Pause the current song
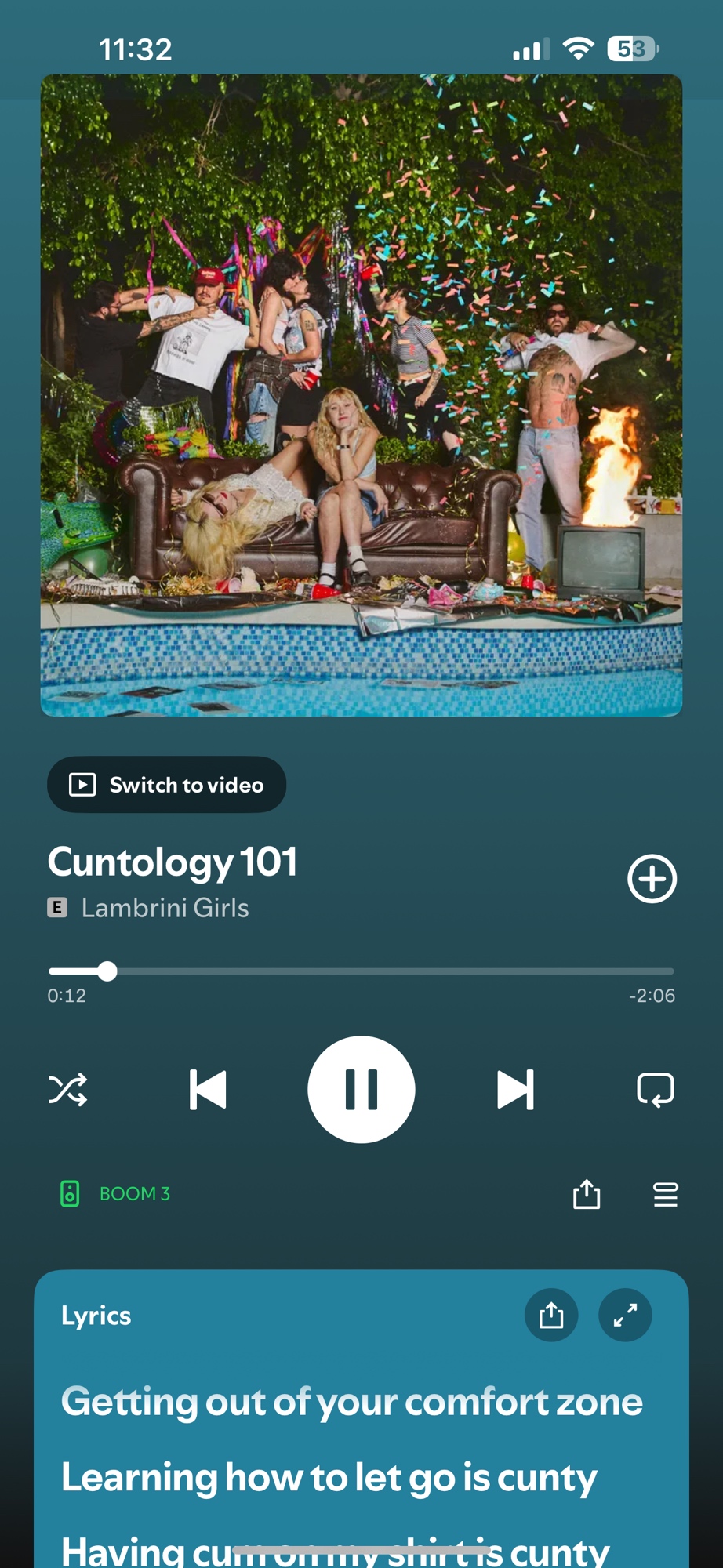Screen dimensions: 723x1568 pyautogui.click(x=361, y=1090)
